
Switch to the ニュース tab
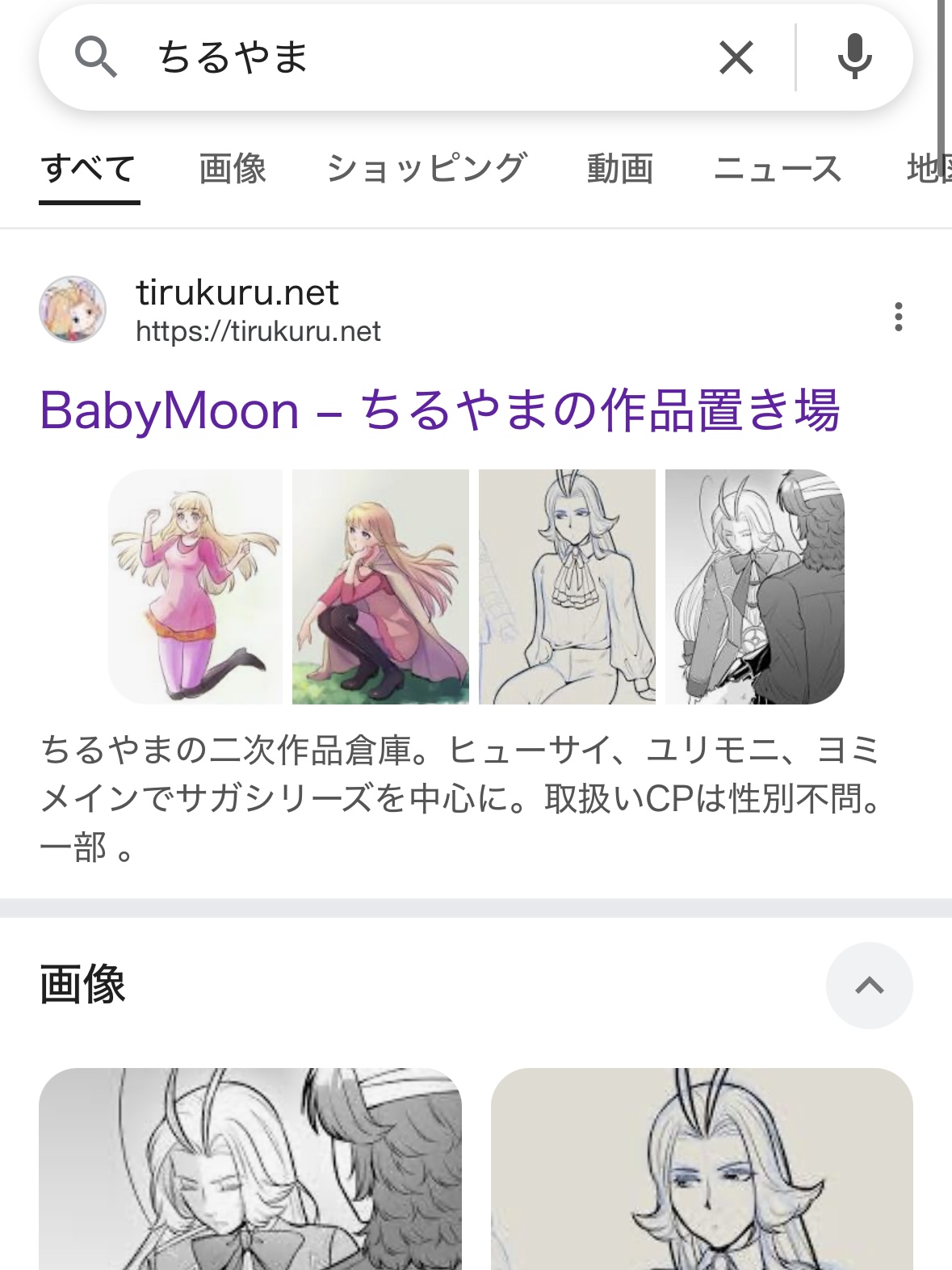click(777, 169)
